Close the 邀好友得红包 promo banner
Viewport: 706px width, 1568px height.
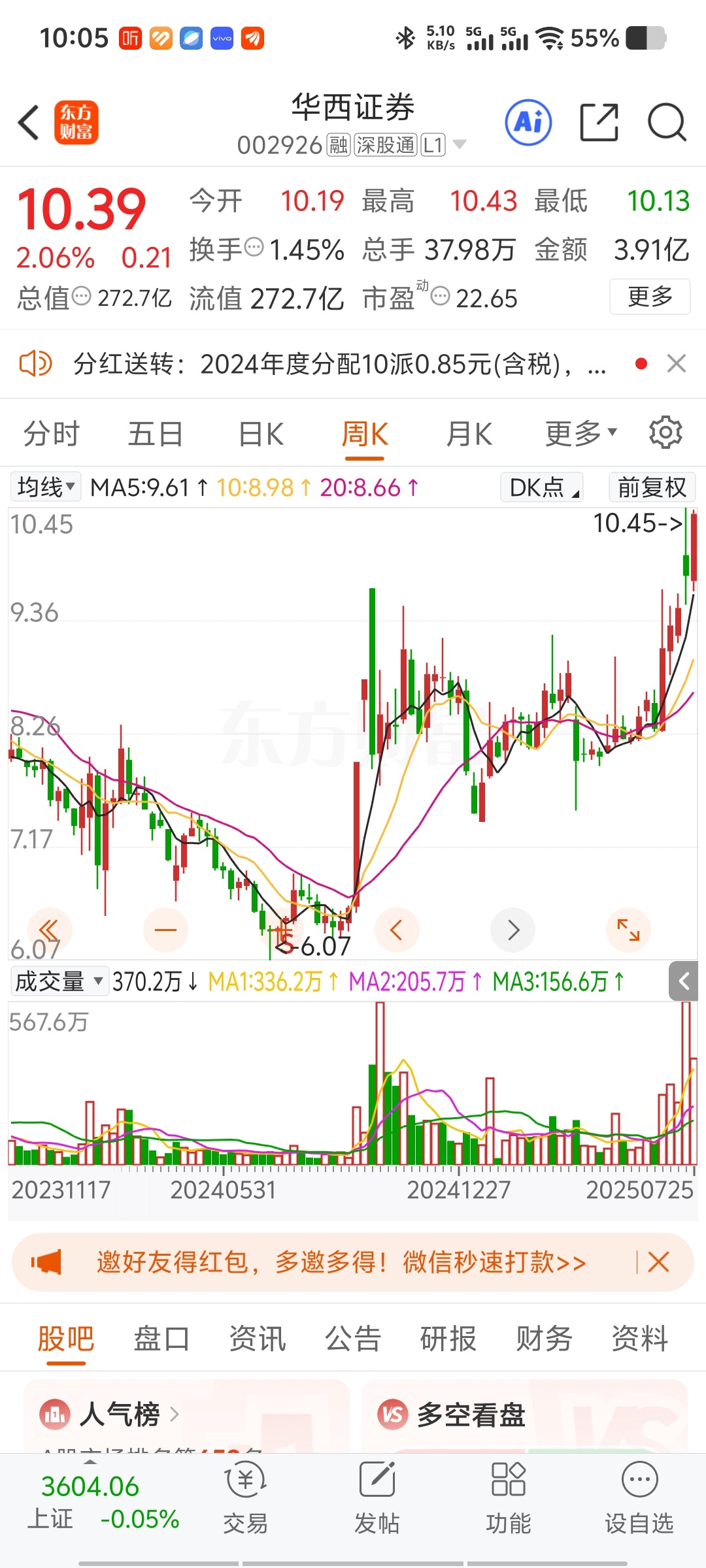coord(658,1262)
